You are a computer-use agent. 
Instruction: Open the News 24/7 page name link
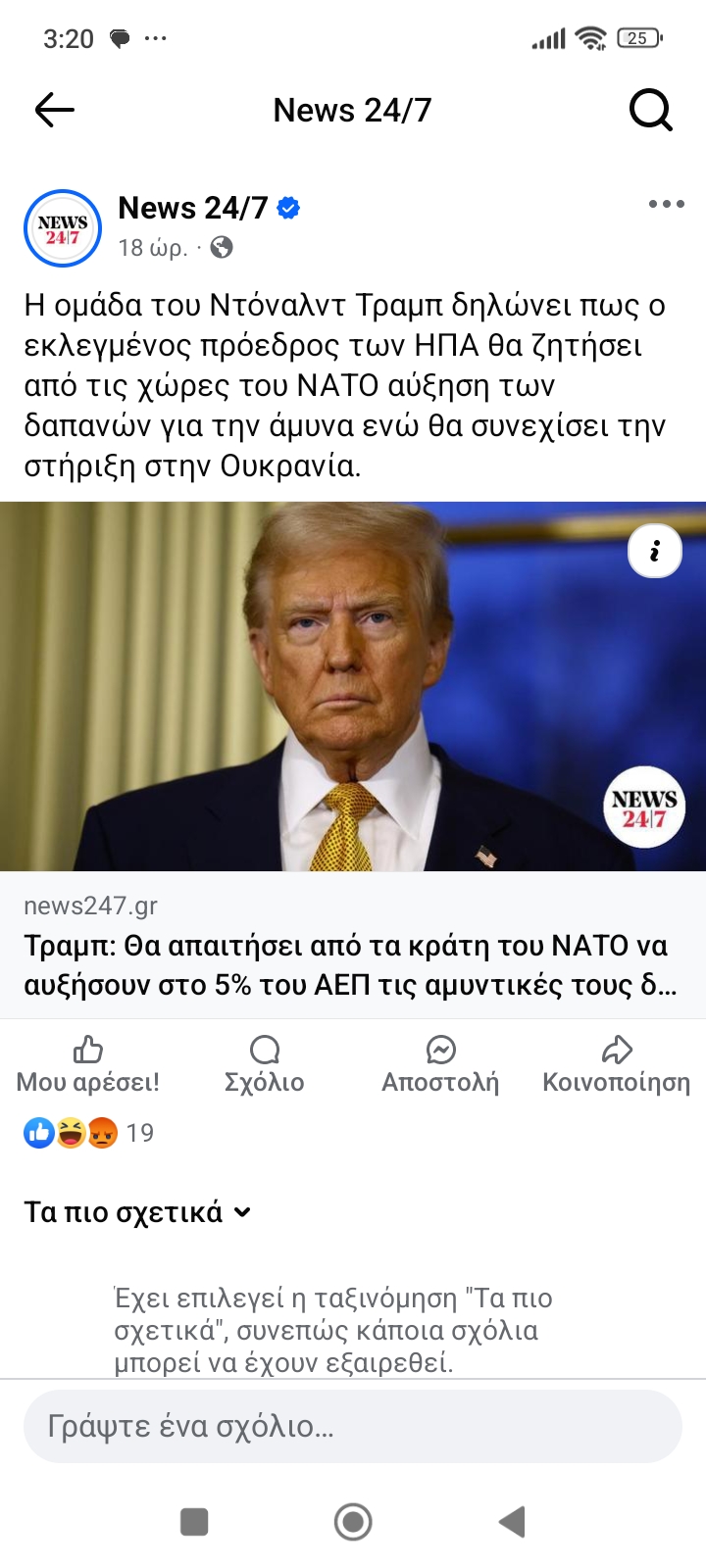point(193,208)
